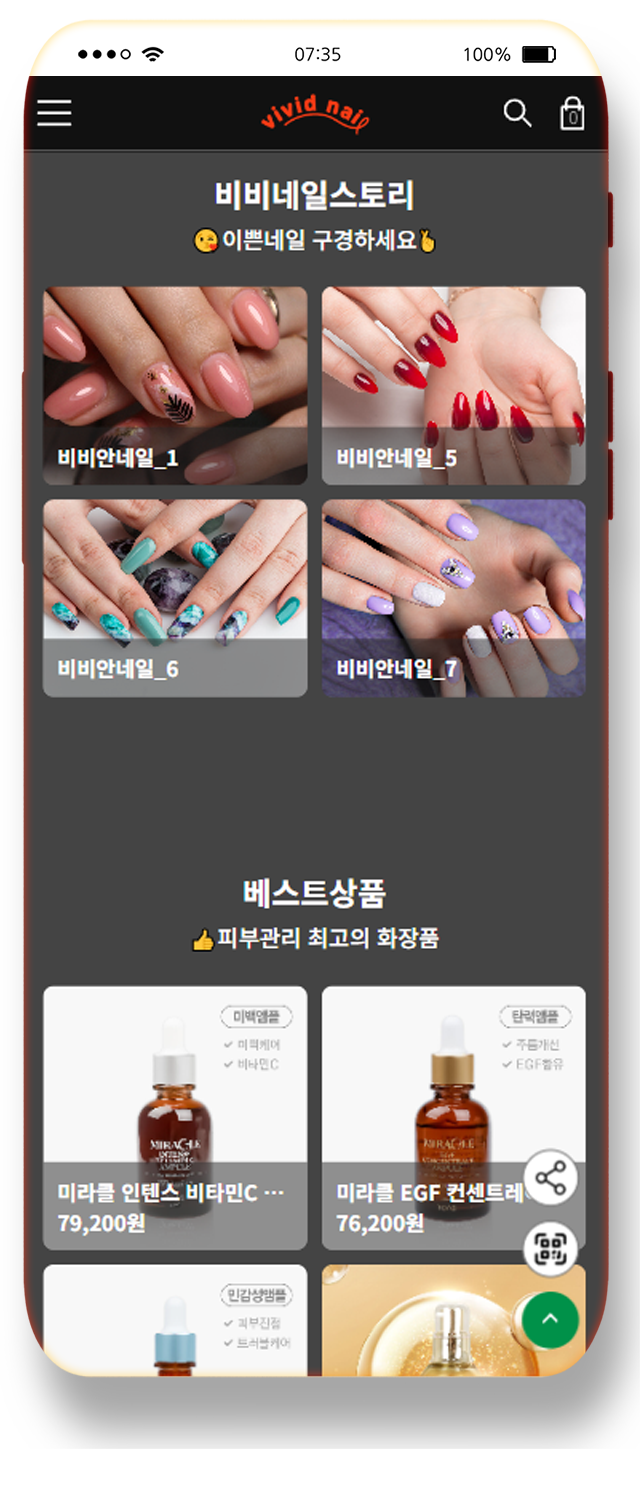Tap the green back-to-top arrow button

[x=550, y=1320]
